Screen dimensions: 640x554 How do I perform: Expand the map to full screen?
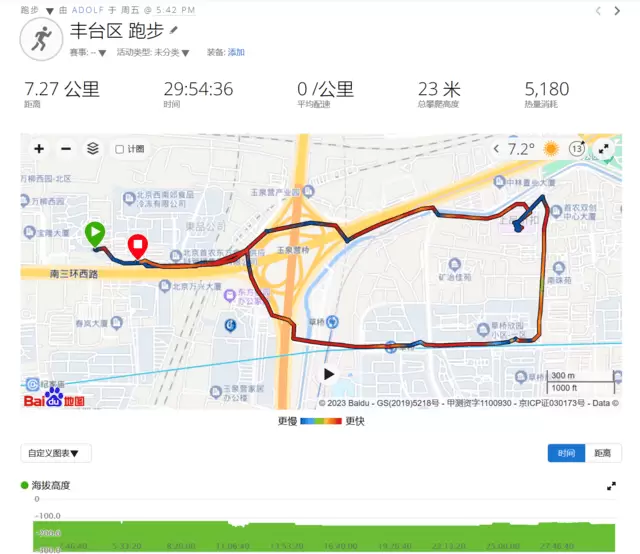tap(604, 149)
